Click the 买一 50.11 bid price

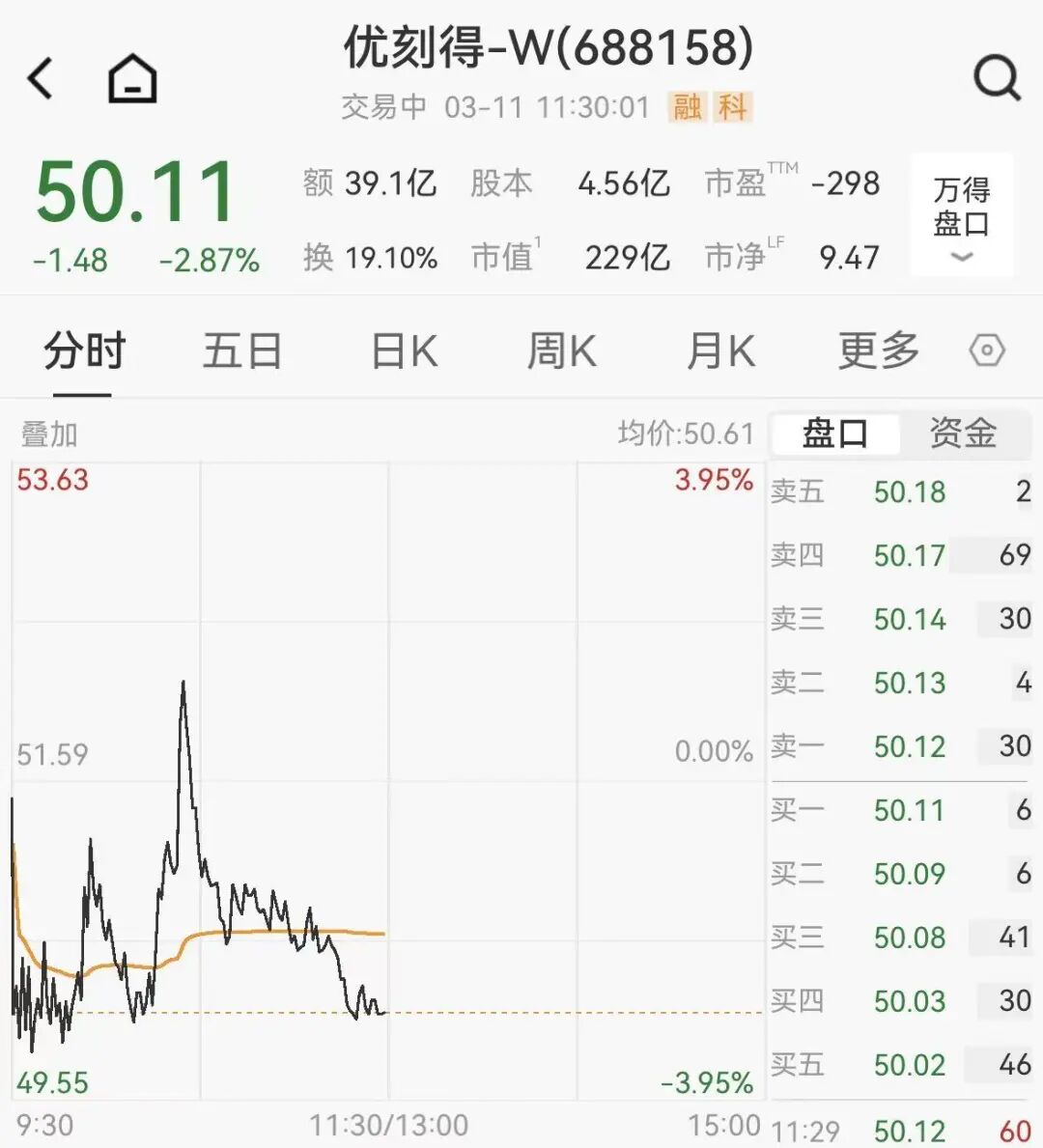[x=909, y=810]
